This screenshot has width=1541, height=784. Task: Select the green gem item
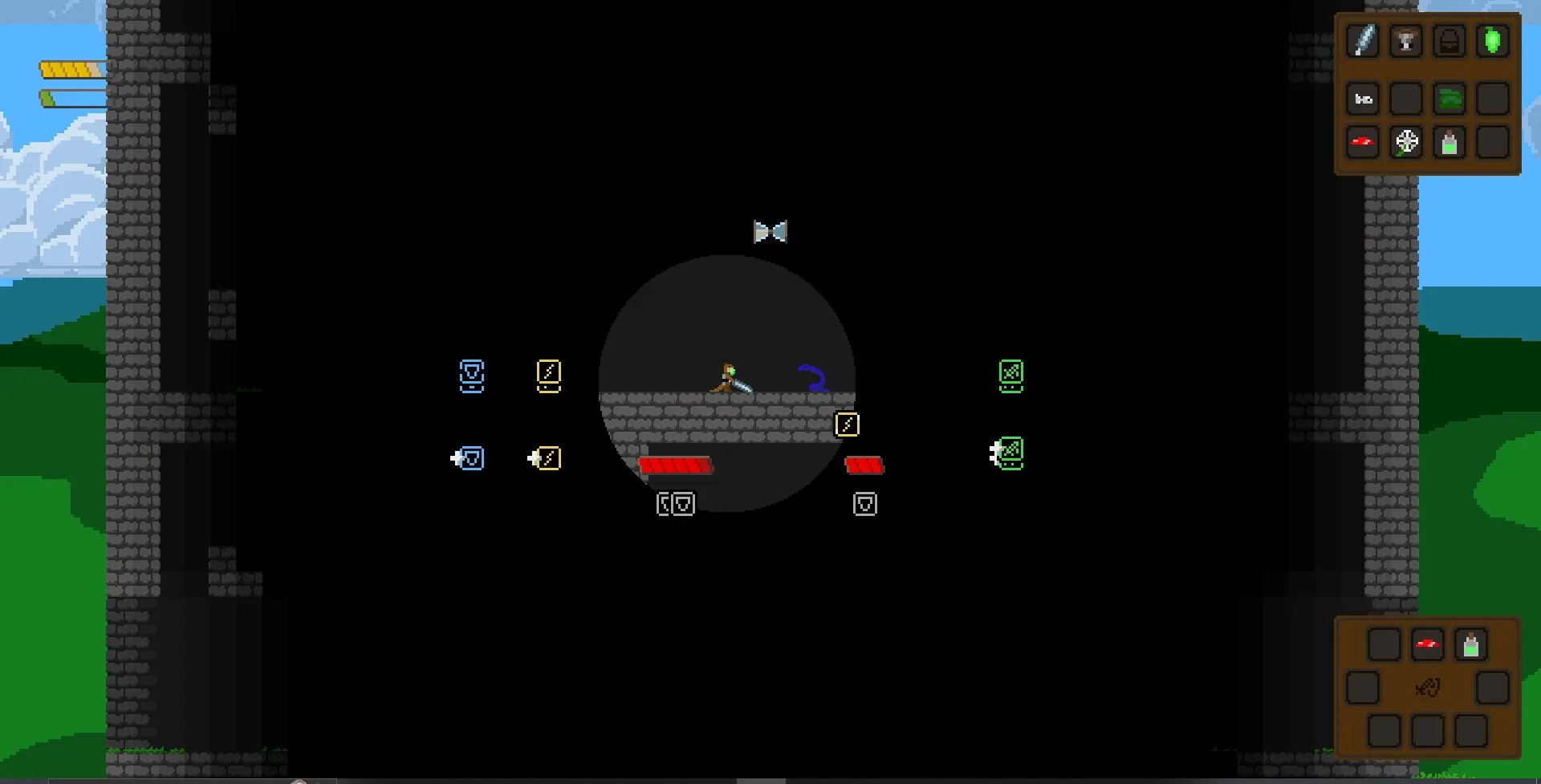pyautogui.click(x=1492, y=41)
